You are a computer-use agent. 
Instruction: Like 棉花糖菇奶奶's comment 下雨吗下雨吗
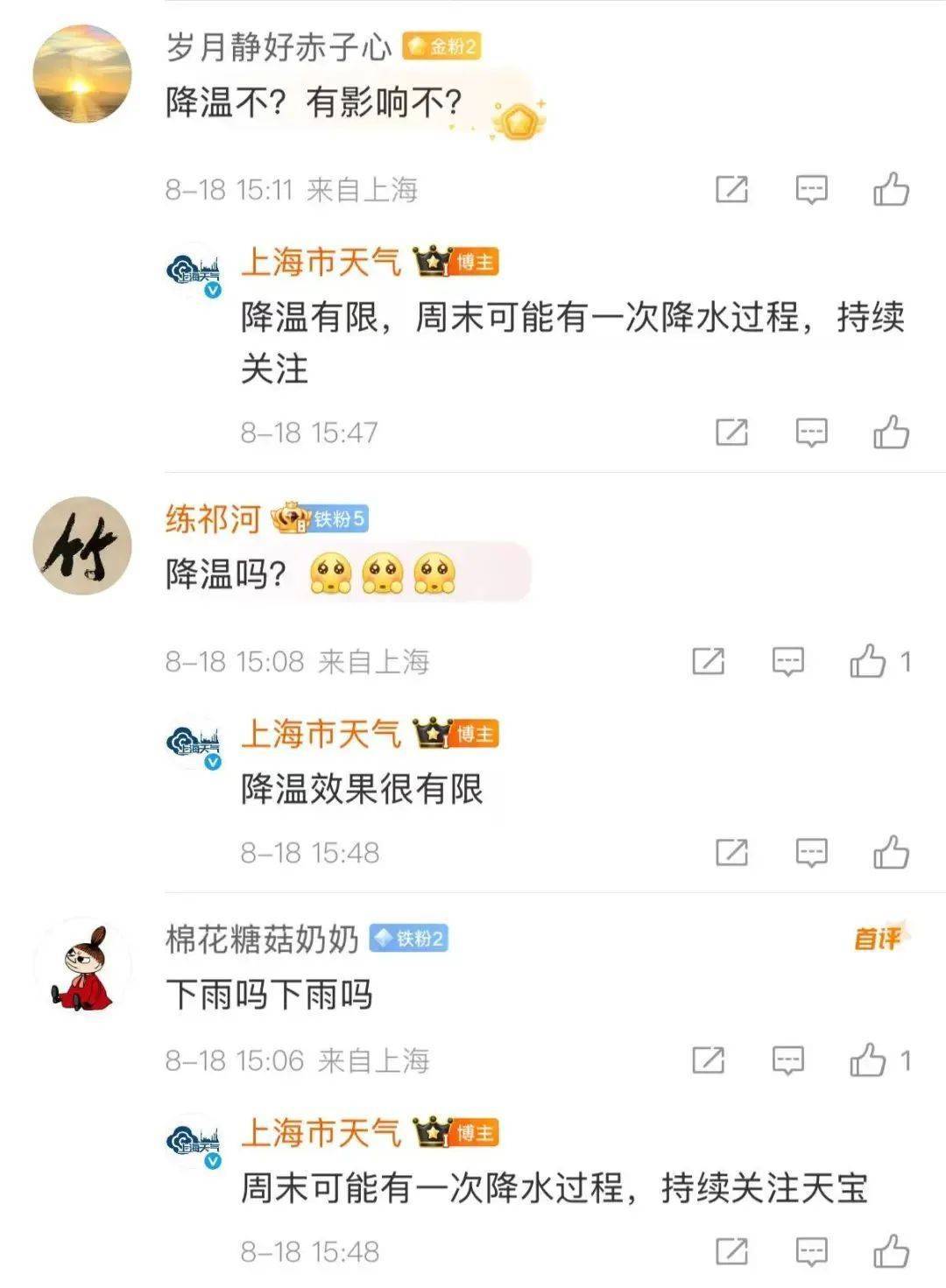pyautogui.click(x=868, y=1061)
